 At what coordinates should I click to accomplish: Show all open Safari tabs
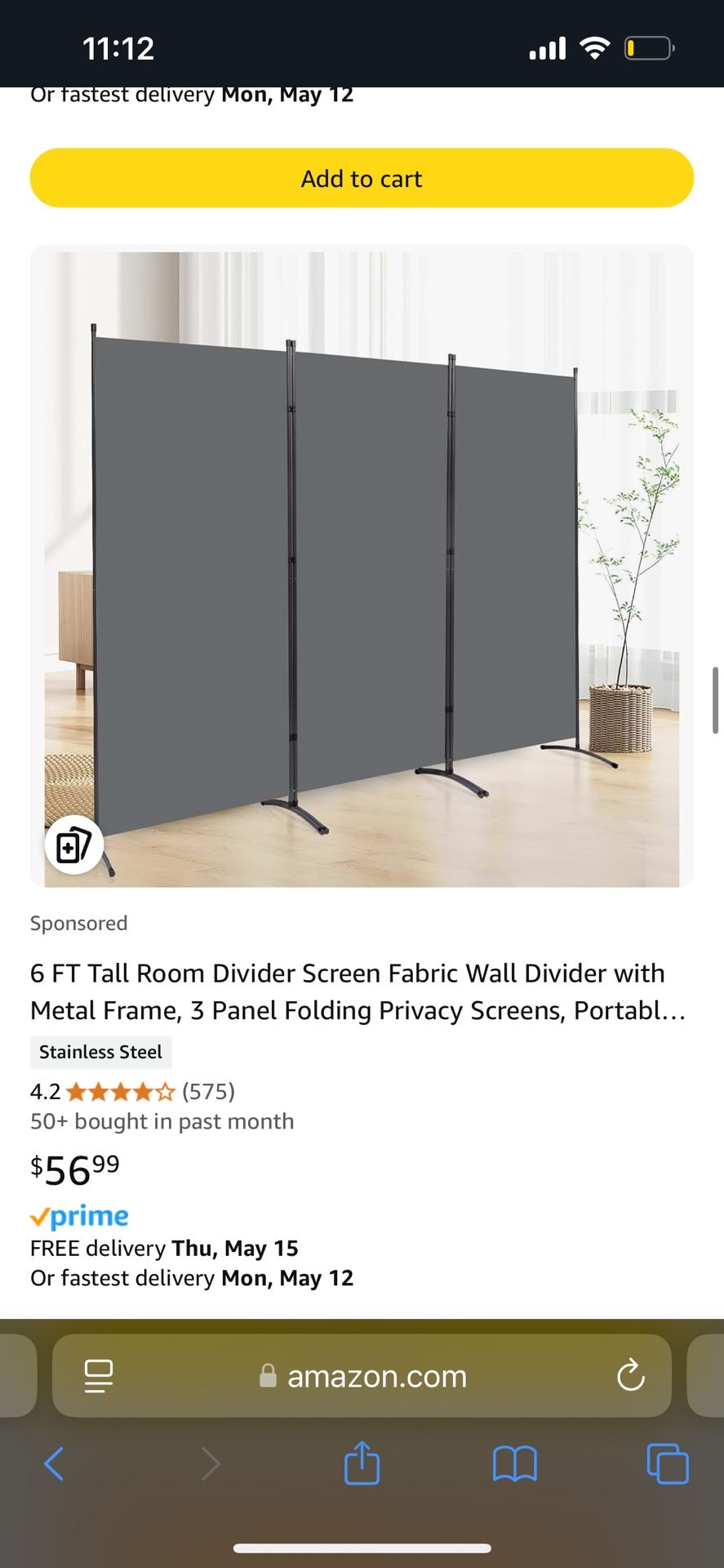[x=667, y=1463]
